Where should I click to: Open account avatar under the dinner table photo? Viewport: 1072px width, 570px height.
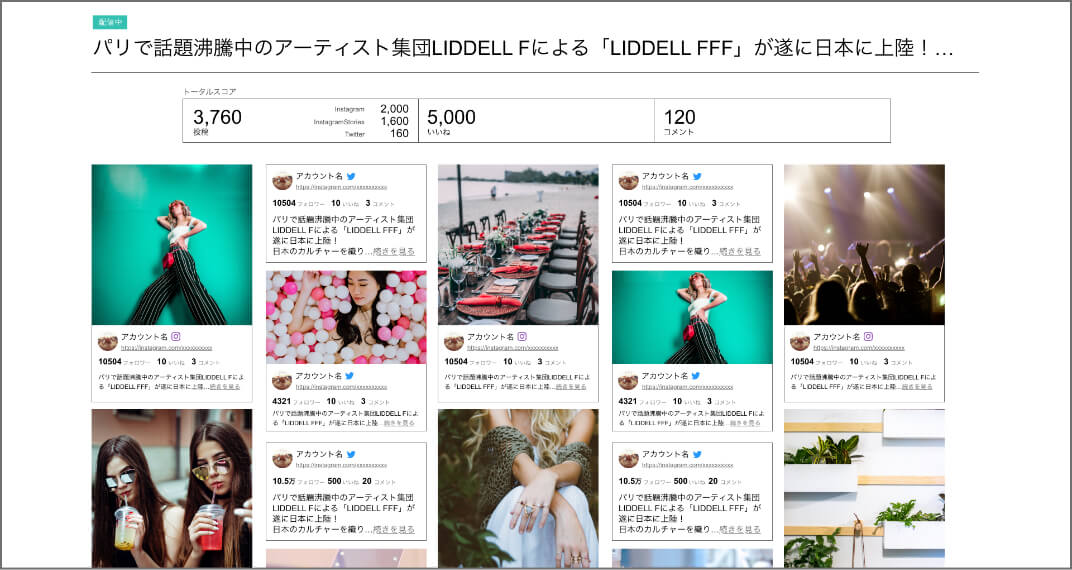(x=454, y=342)
